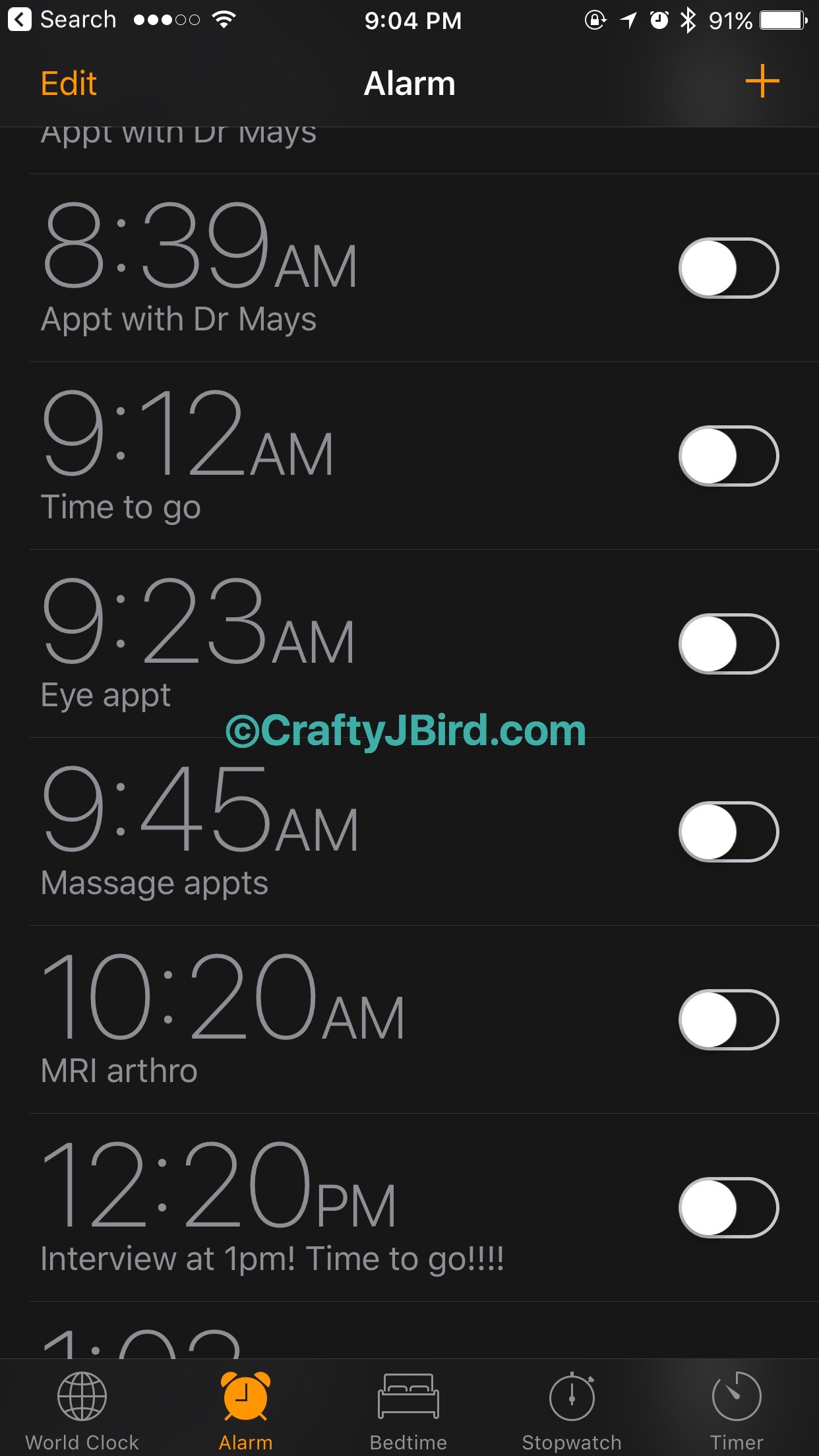This screenshot has width=819, height=1456.
Task: Tap Edit to modify alarms
Action: click(69, 84)
